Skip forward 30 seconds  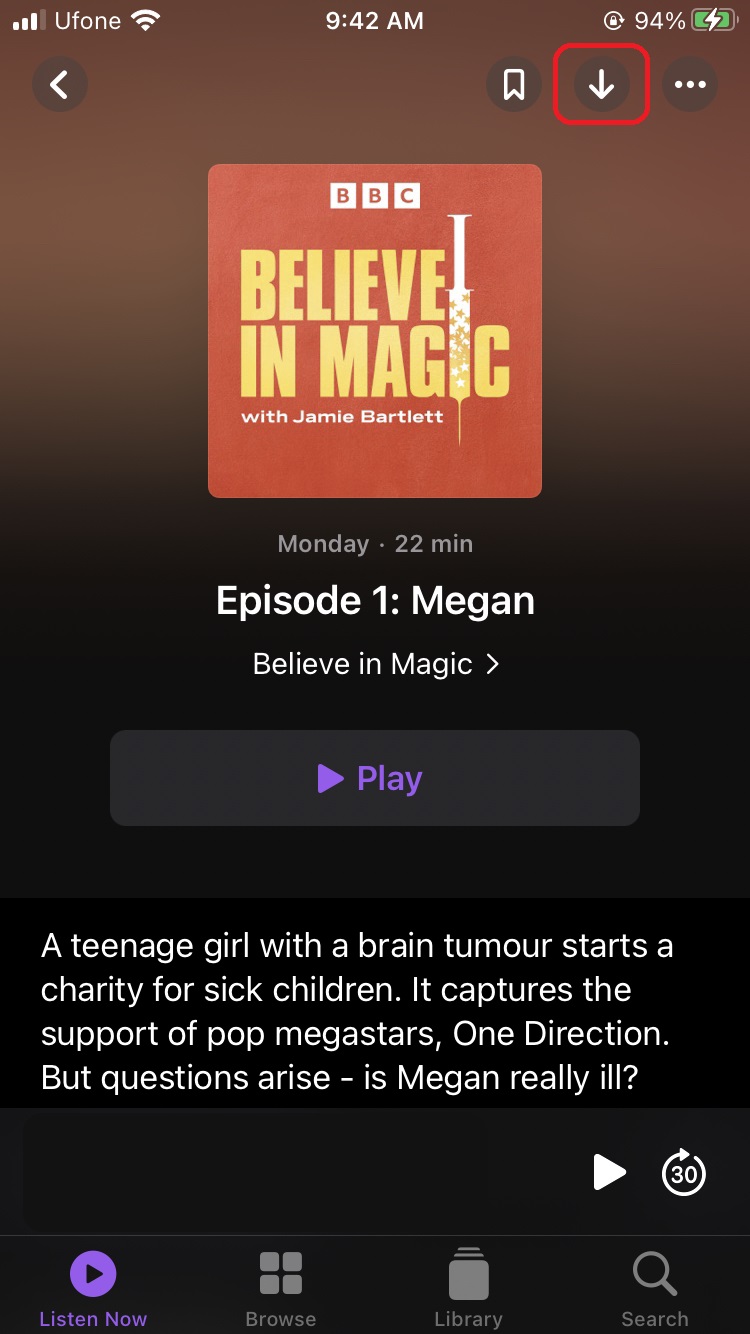coord(684,1172)
